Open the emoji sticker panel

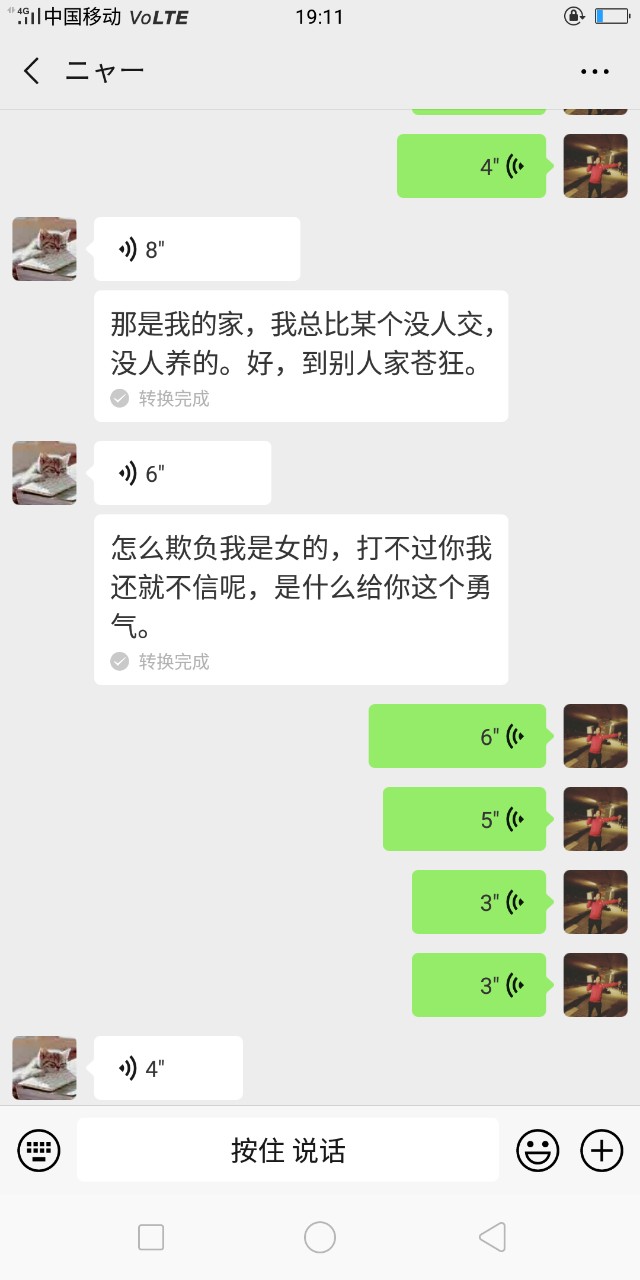click(x=537, y=1150)
